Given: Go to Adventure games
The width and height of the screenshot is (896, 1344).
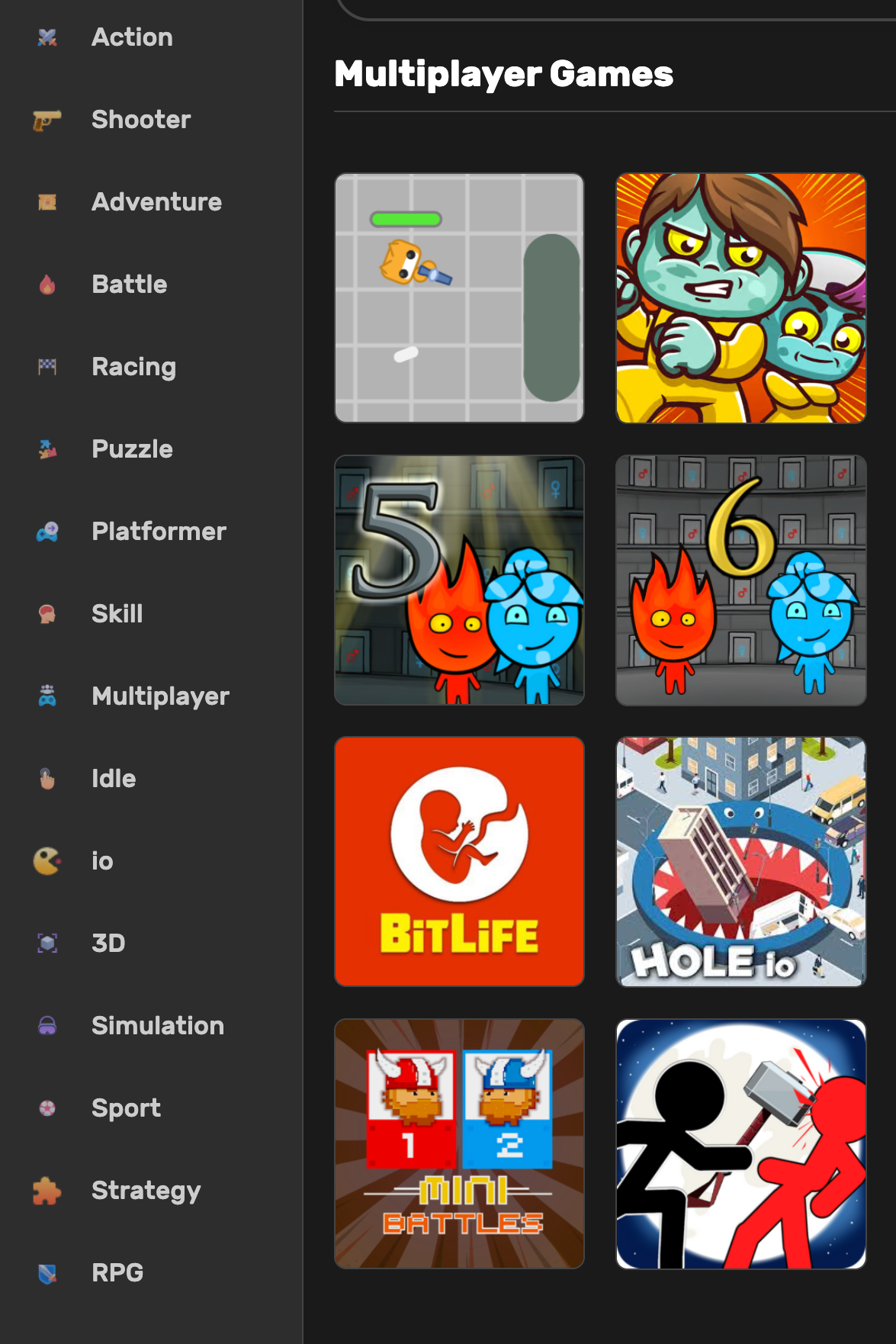Looking at the screenshot, I should tap(156, 202).
